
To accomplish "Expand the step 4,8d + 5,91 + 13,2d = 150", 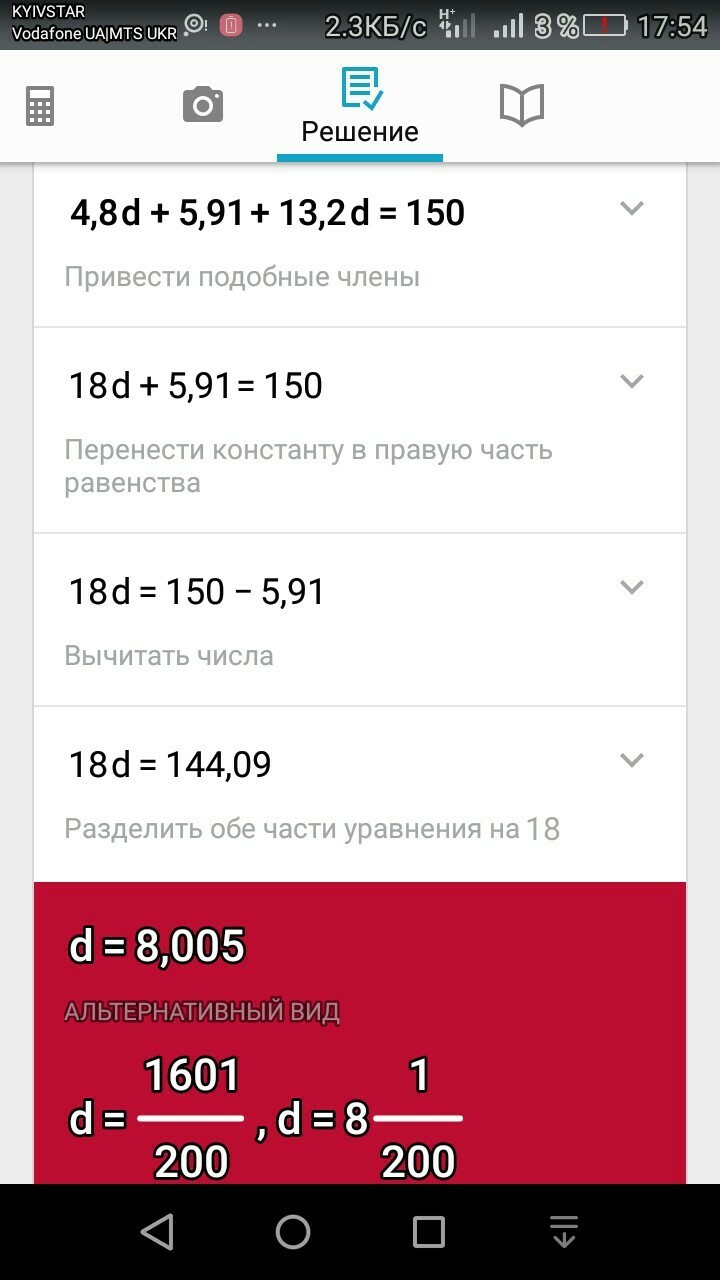I will [631, 209].
